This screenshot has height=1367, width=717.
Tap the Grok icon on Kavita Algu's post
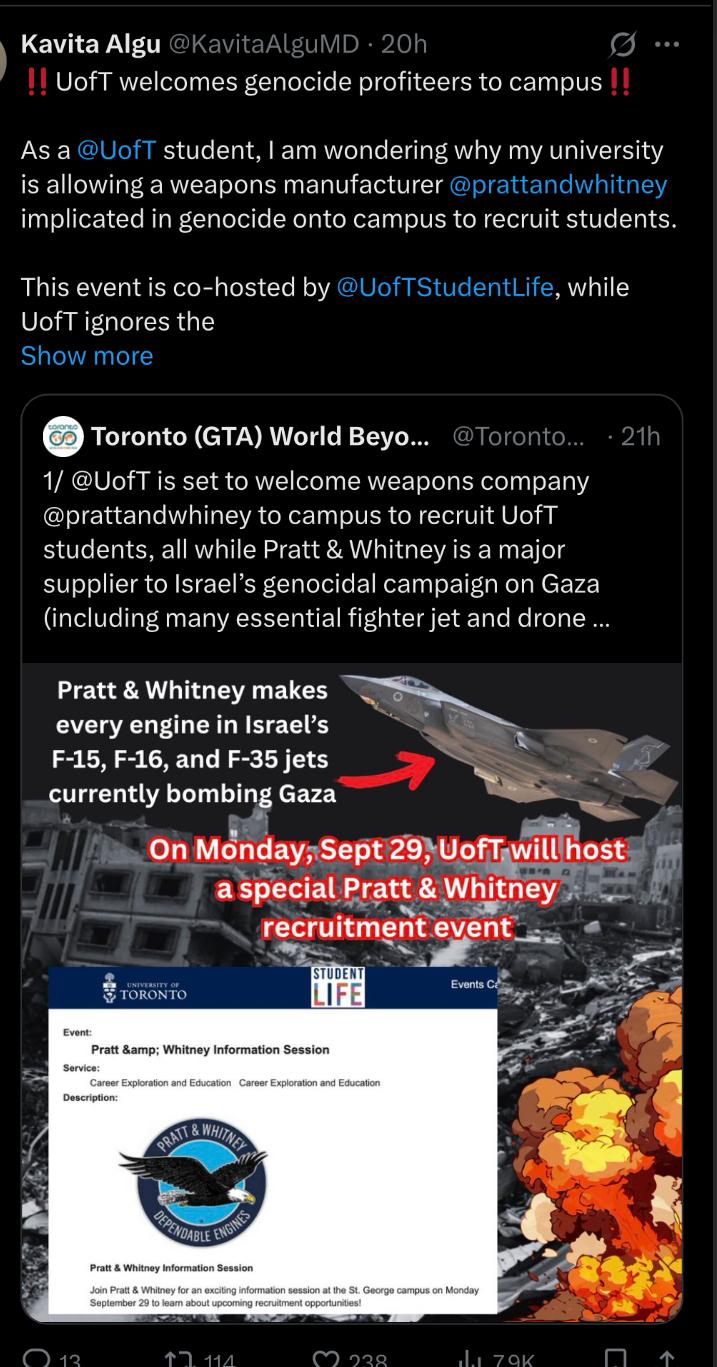[622, 44]
